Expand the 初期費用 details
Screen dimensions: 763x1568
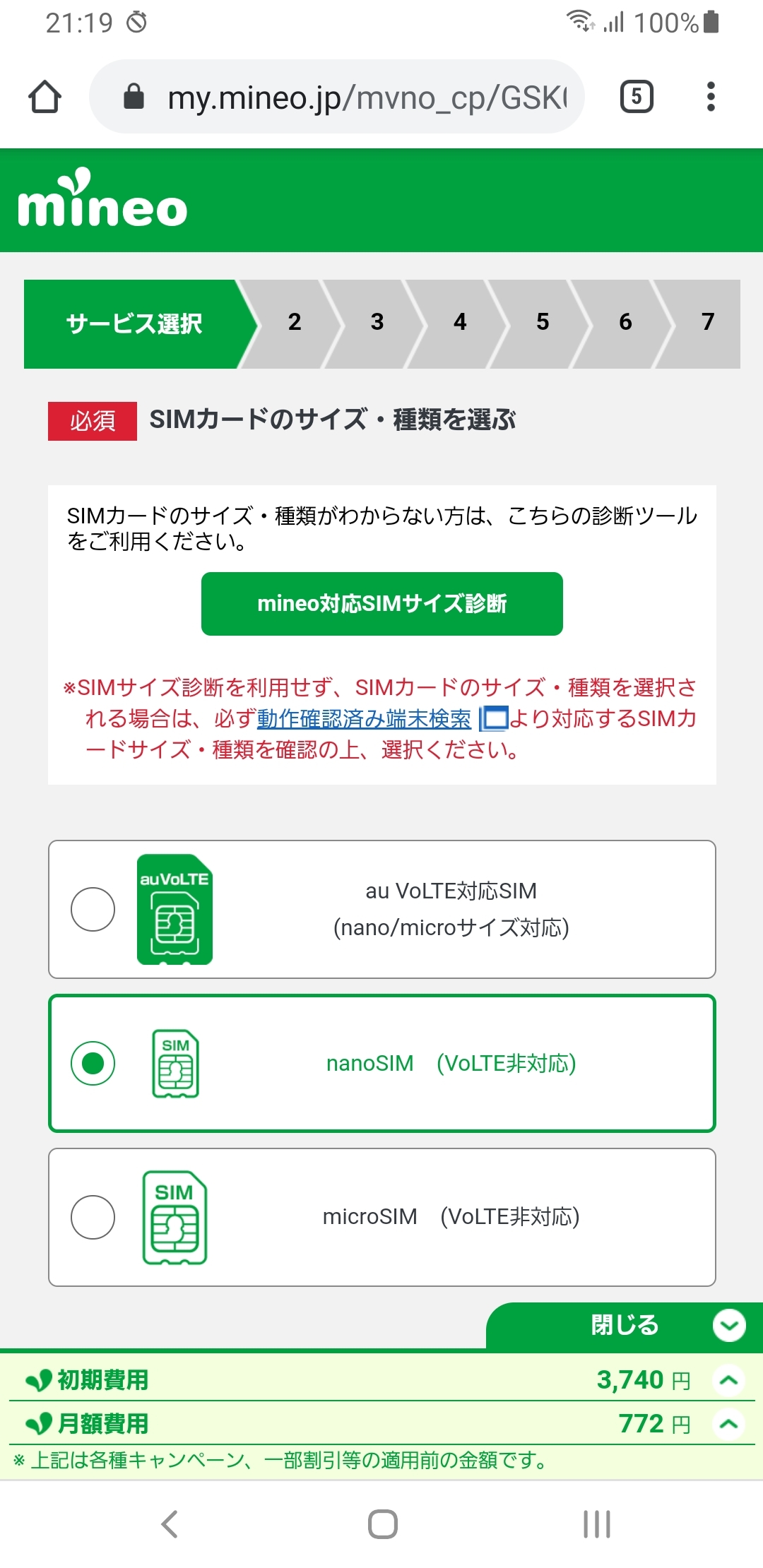pos(728,1379)
